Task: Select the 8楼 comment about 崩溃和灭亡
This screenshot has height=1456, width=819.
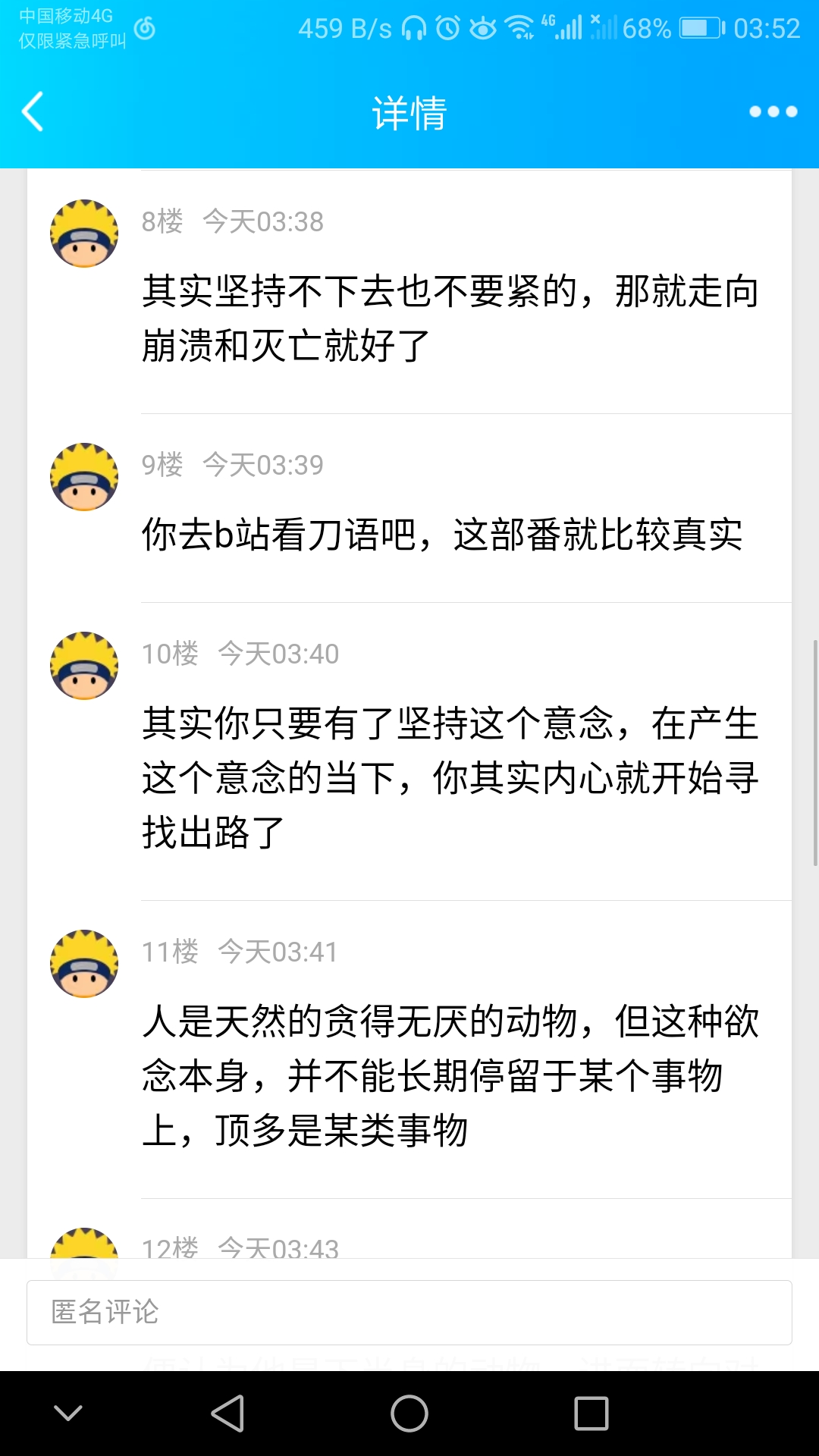Action: [450, 318]
